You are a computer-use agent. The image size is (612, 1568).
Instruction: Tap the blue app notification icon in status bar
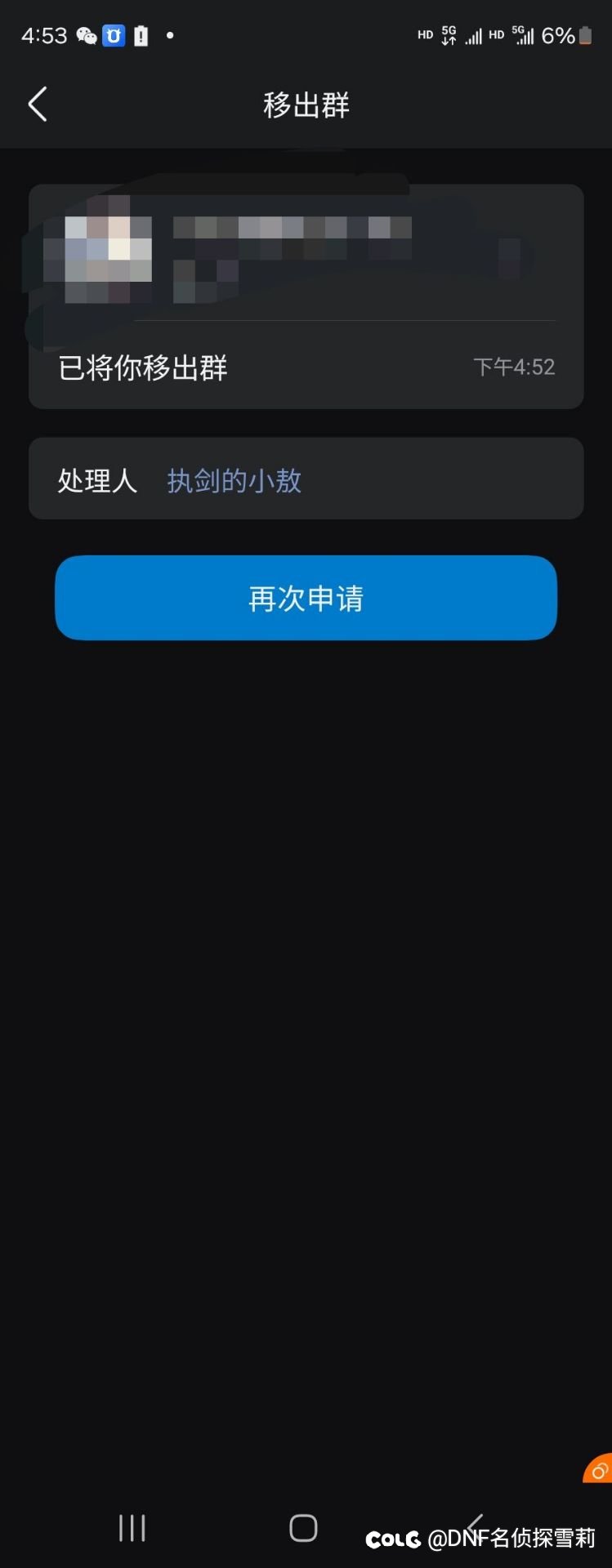click(114, 35)
